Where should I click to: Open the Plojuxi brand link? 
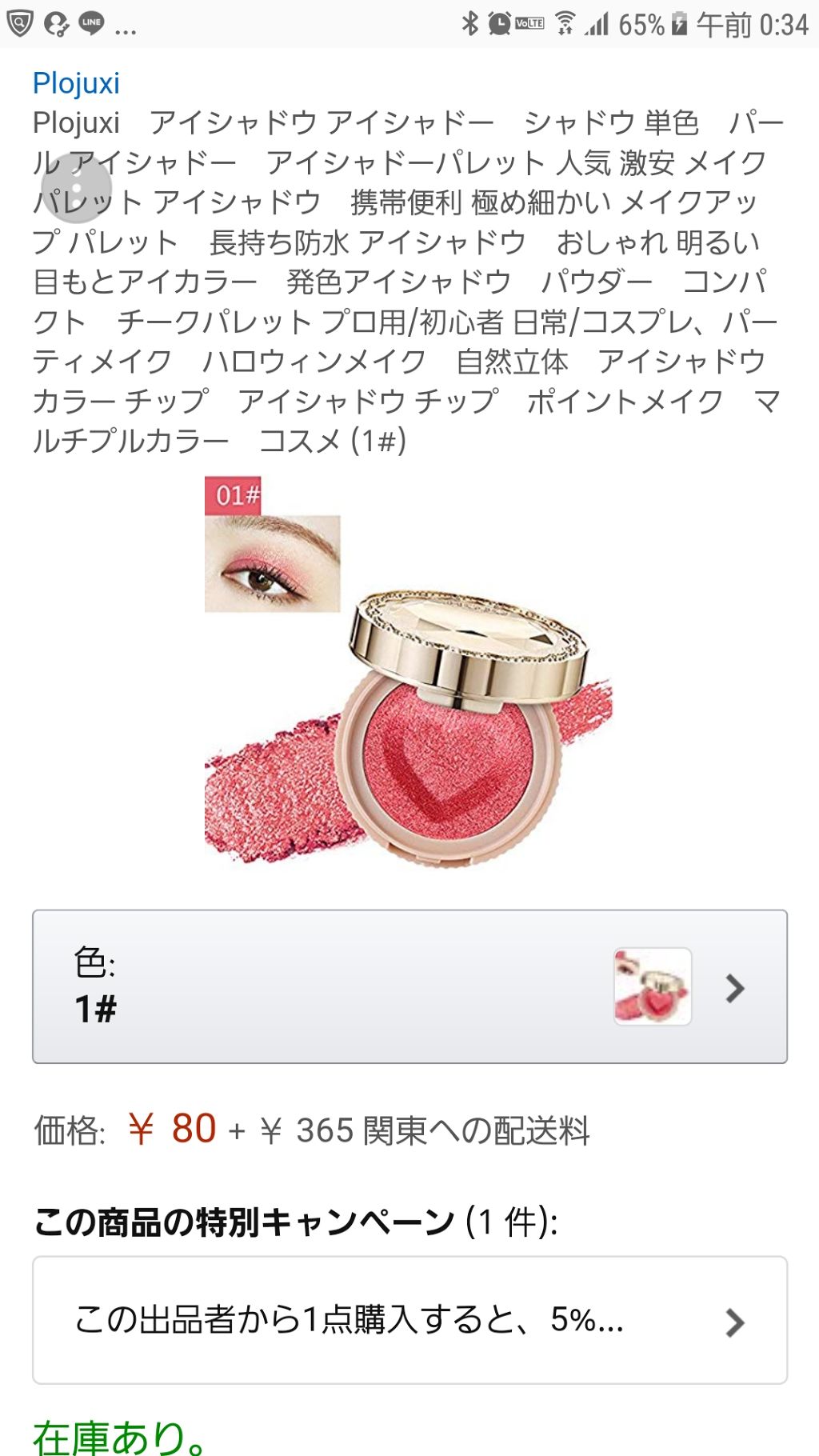tap(76, 83)
